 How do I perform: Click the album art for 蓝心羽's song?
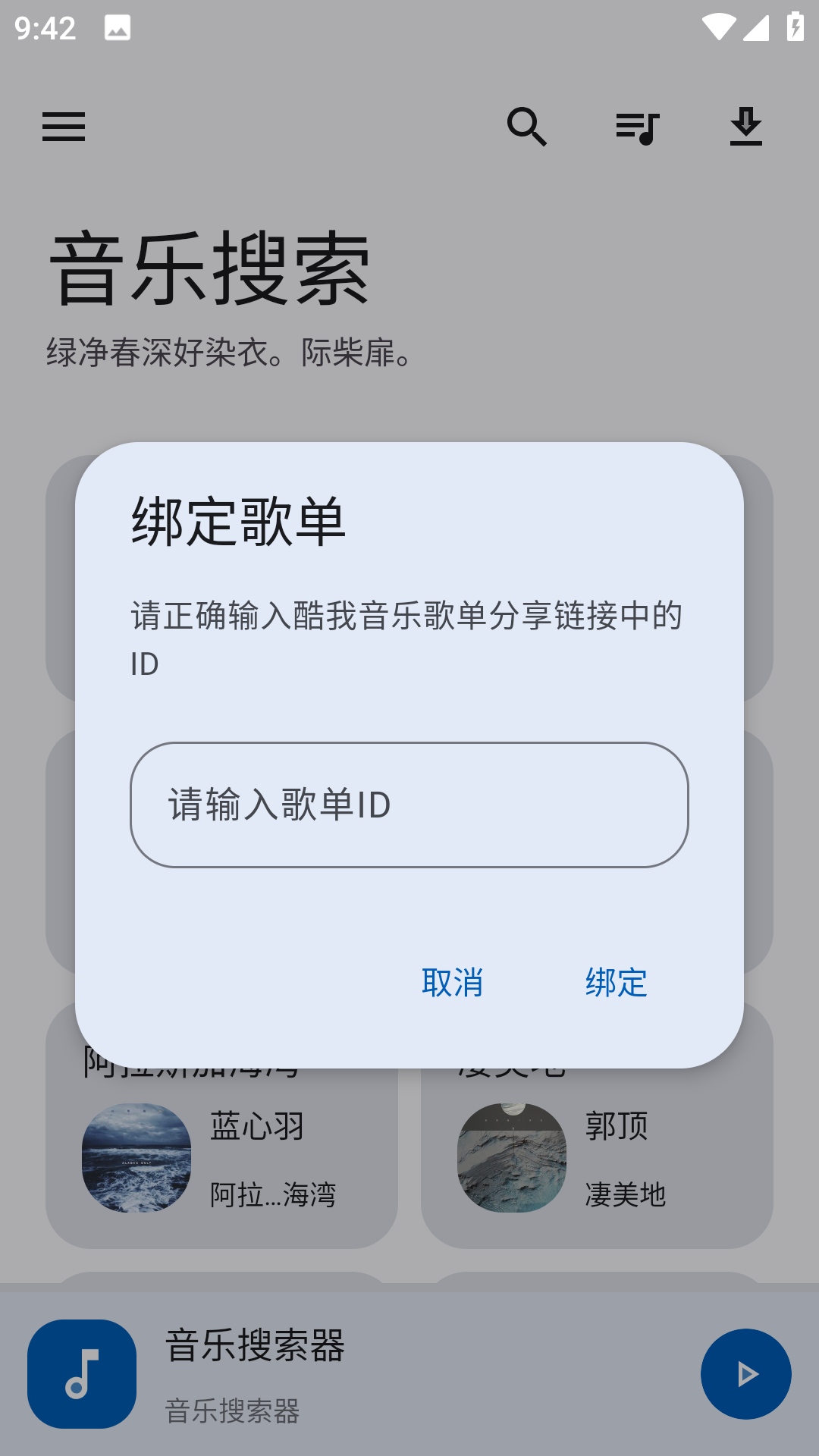tap(136, 1157)
